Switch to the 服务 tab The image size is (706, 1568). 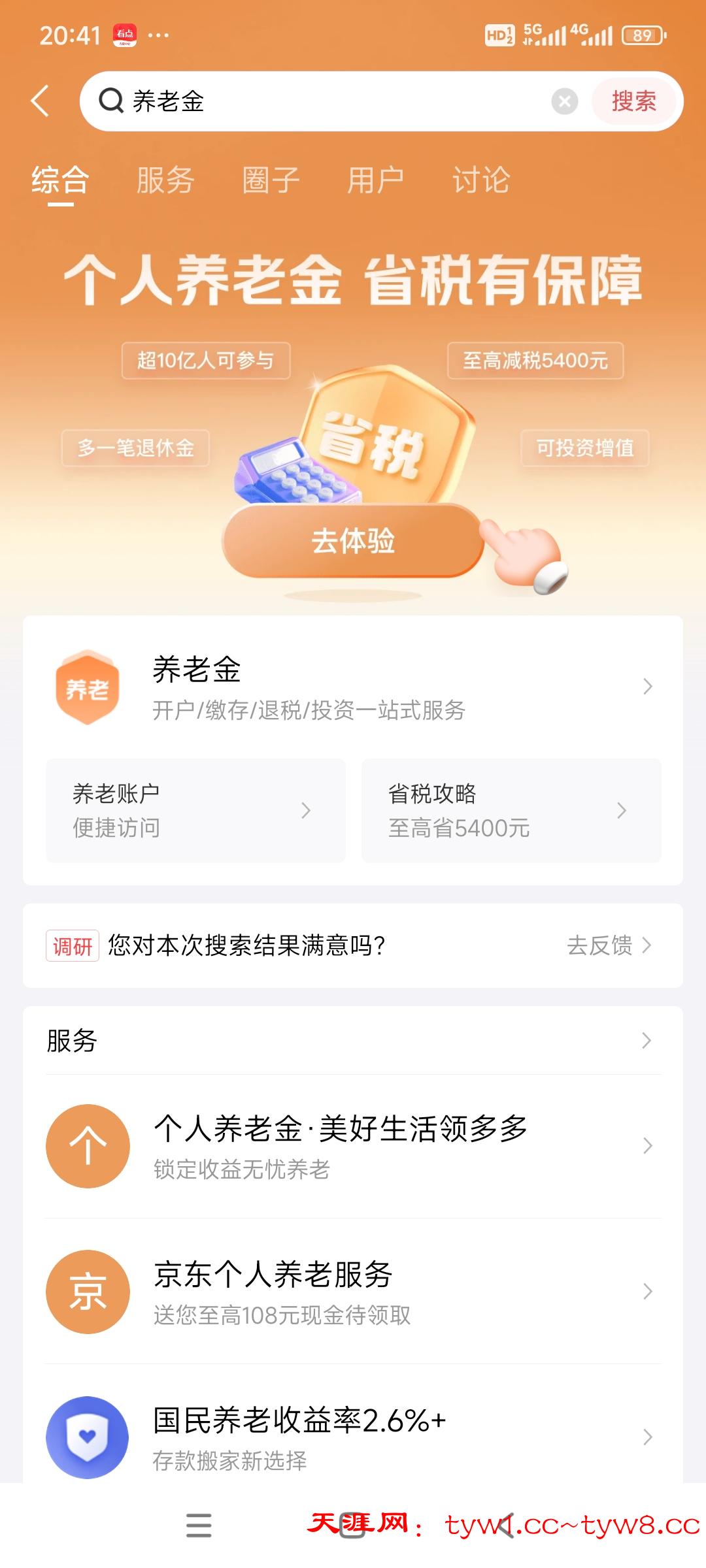165,180
